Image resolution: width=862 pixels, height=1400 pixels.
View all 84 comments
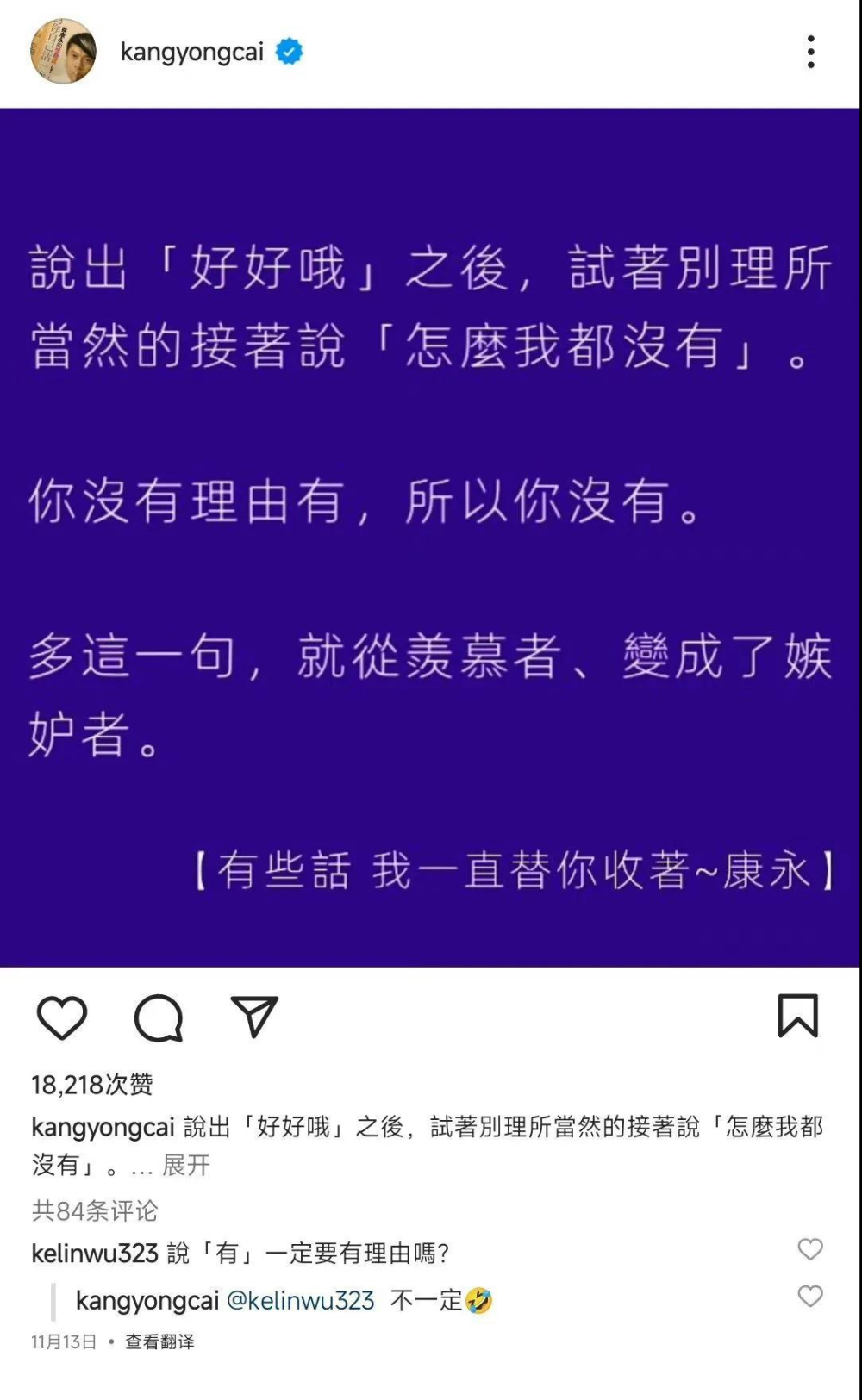click(x=95, y=1210)
